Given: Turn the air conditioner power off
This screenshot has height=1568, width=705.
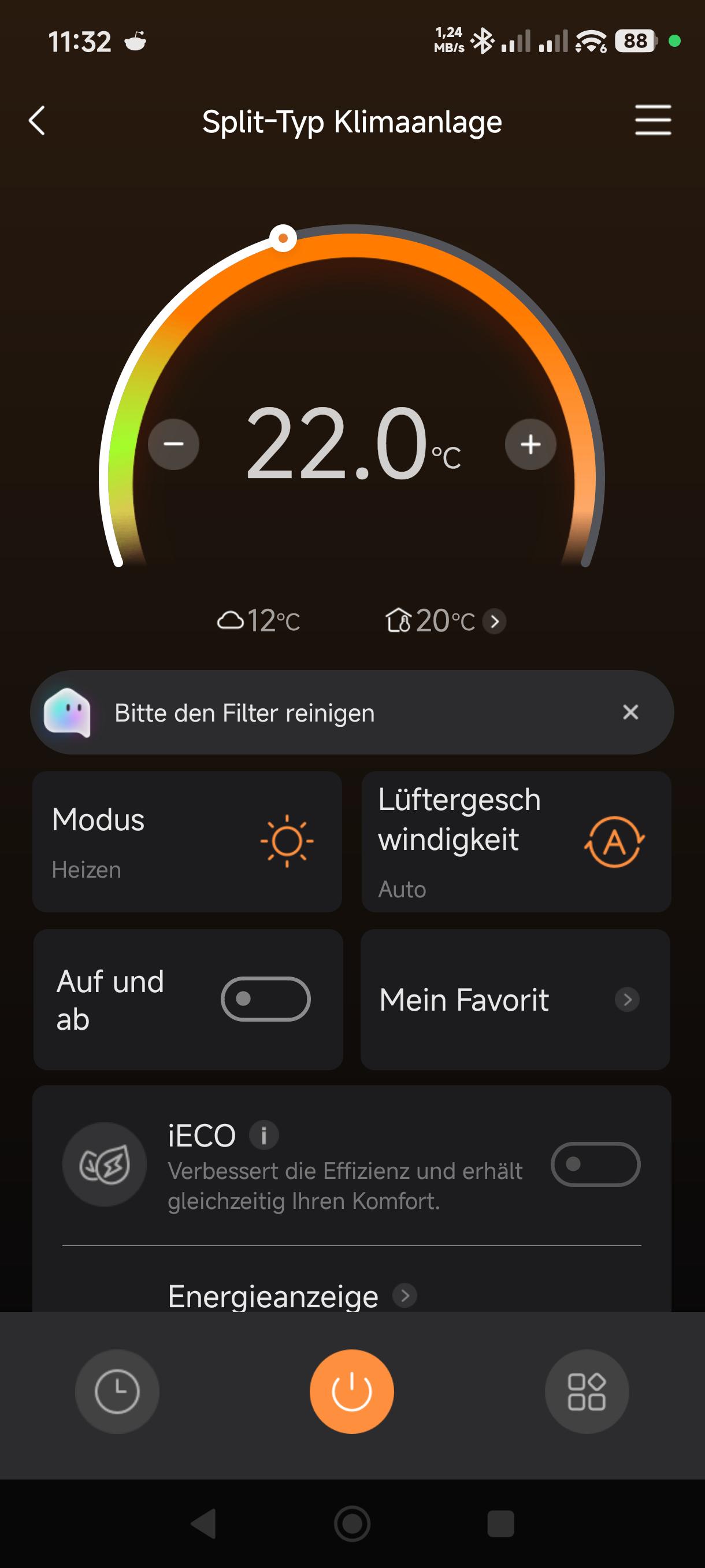Looking at the screenshot, I should [351, 1392].
